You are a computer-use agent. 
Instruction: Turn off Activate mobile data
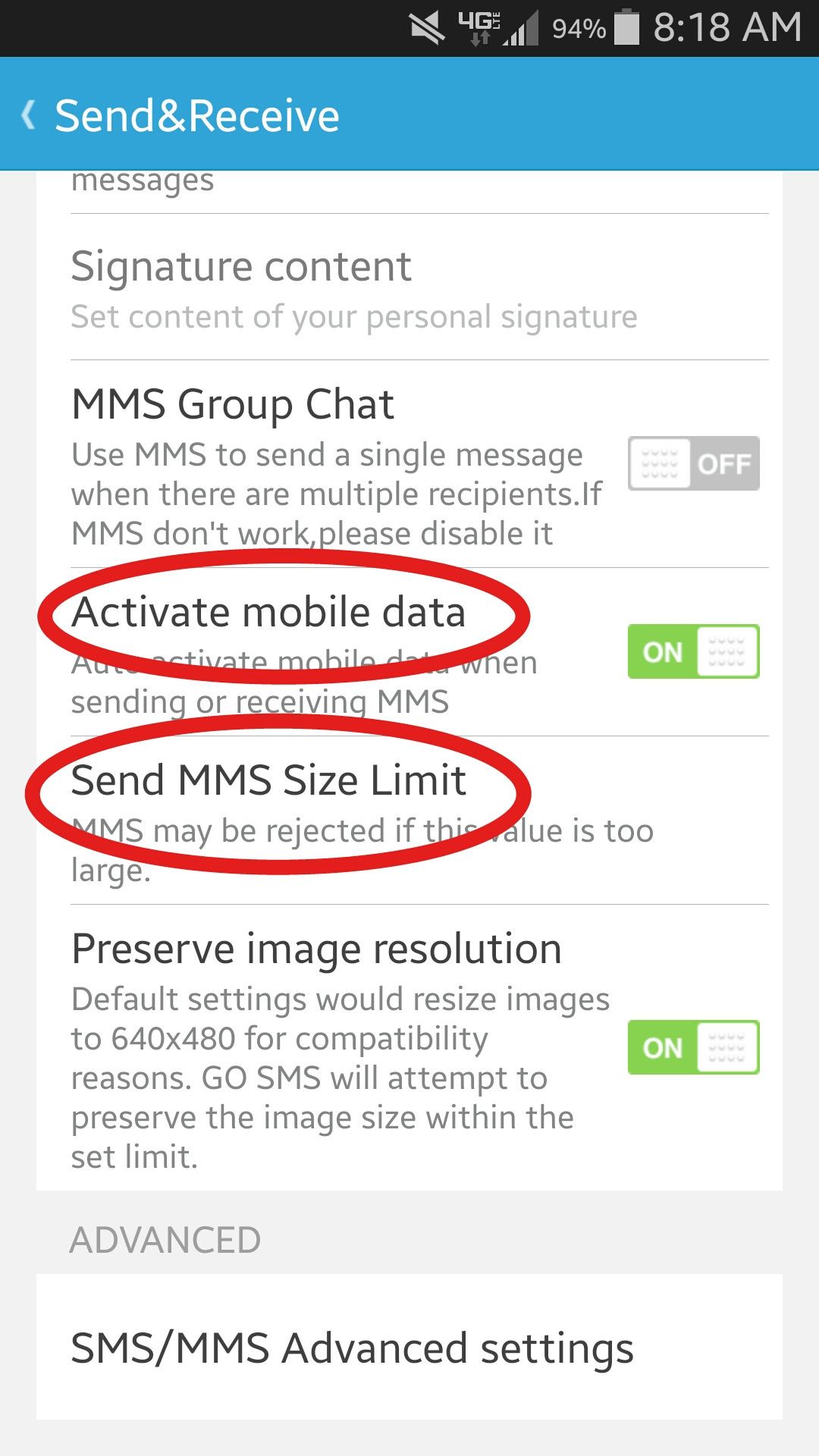point(693,651)
